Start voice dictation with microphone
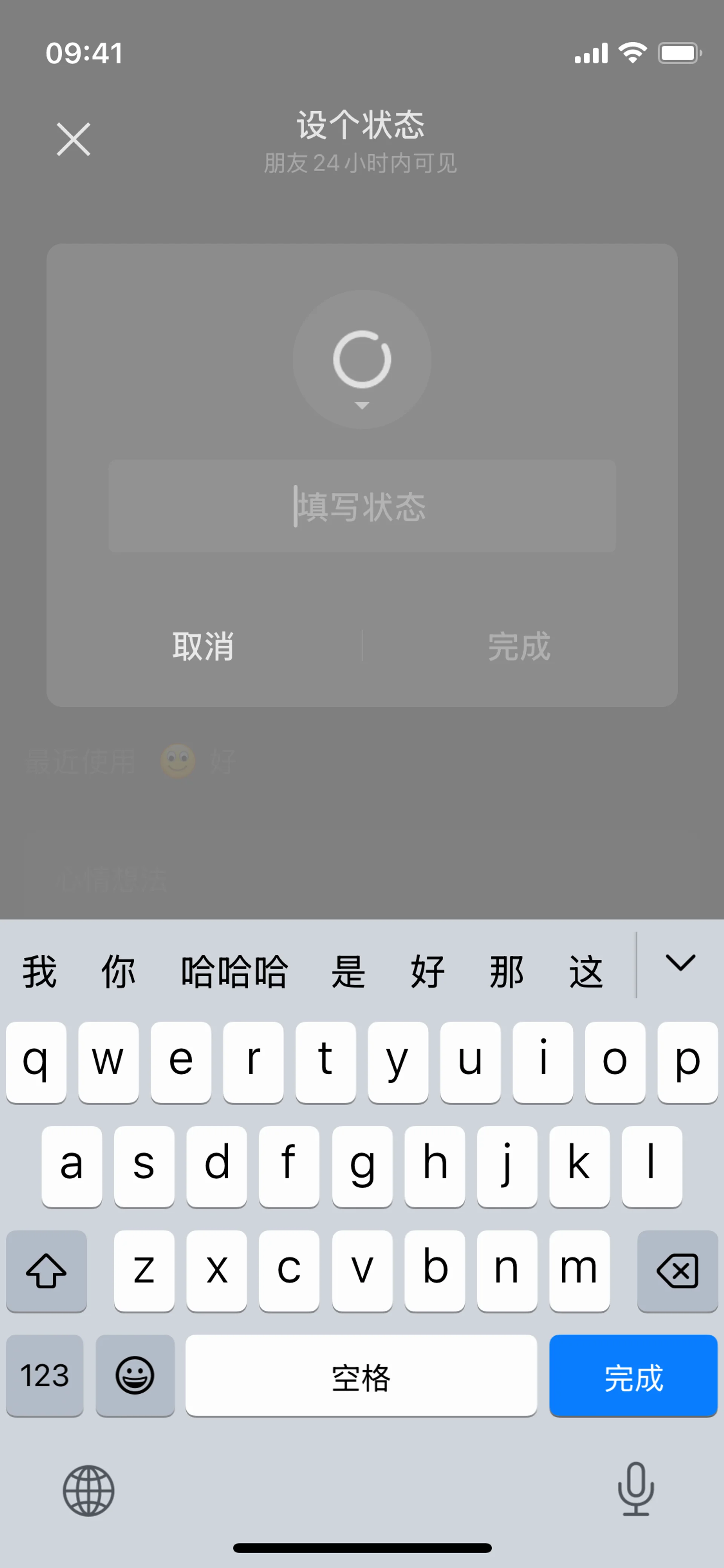Image resolution: width=724 pixels, height=1568 pixels. tap(636, 1490)
